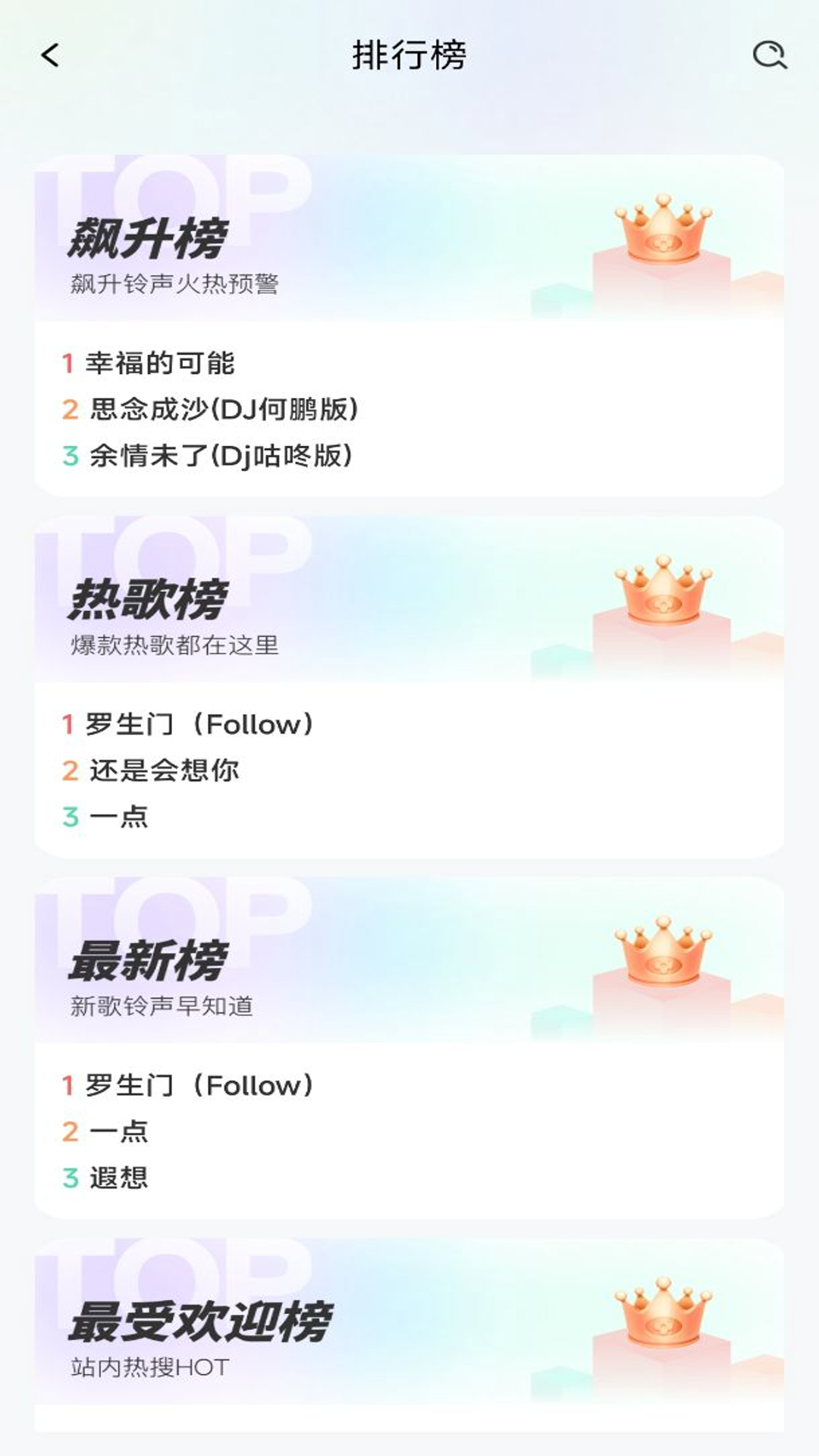This screenshot has height=1456, width=819.
Task: Select 余情未了(Dj咕咚版) in 飙升榜
Action: click(x=221, y=456)
